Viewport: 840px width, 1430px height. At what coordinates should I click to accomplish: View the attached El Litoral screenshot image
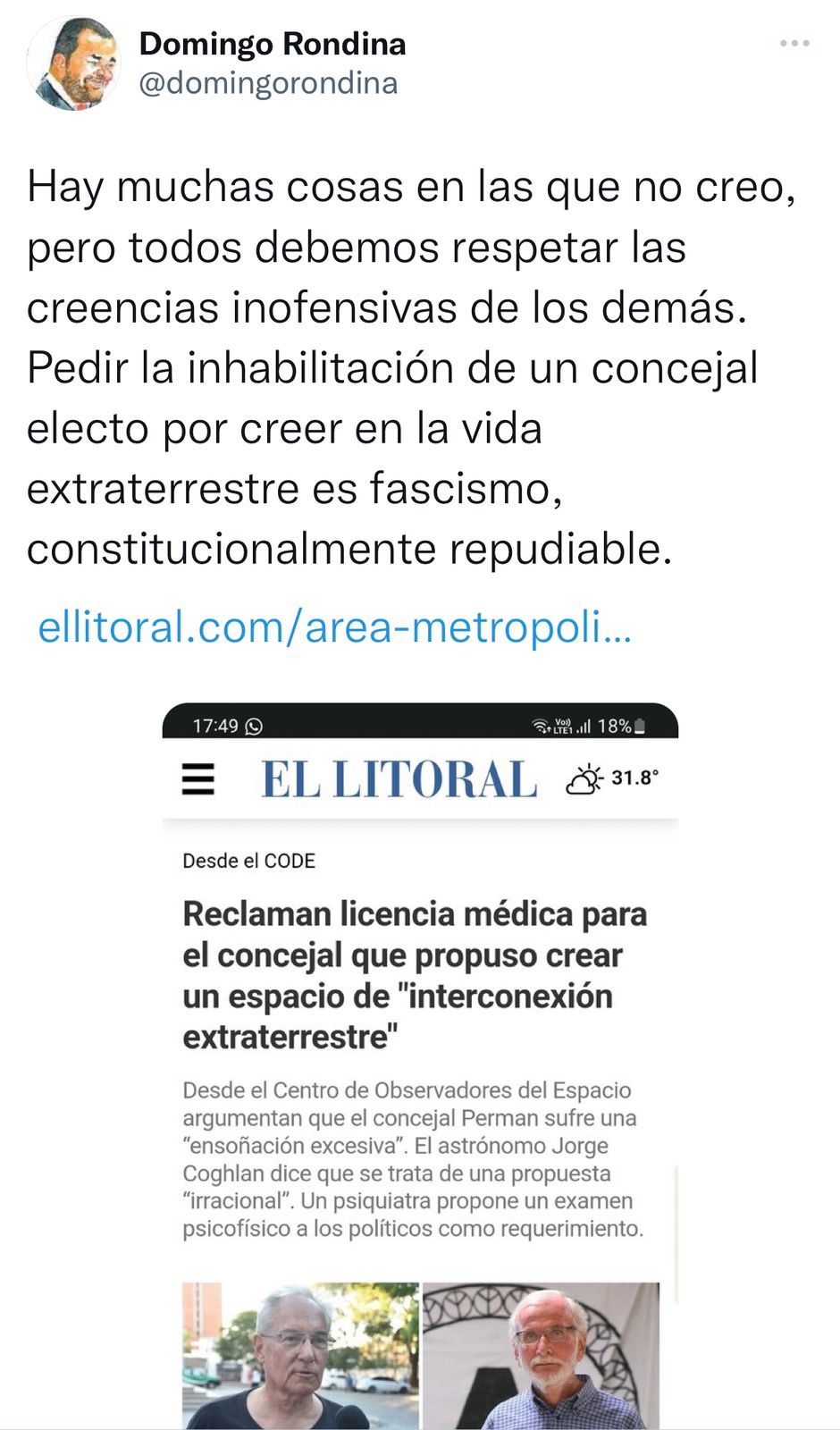click(x=420, y=1065)
